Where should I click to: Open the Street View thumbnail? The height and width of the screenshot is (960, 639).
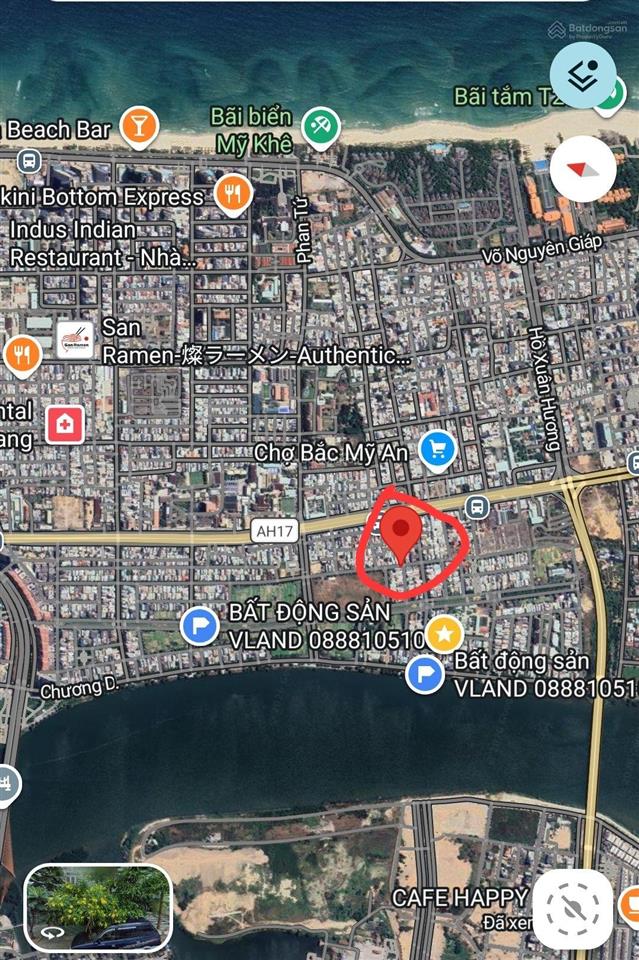98,908
